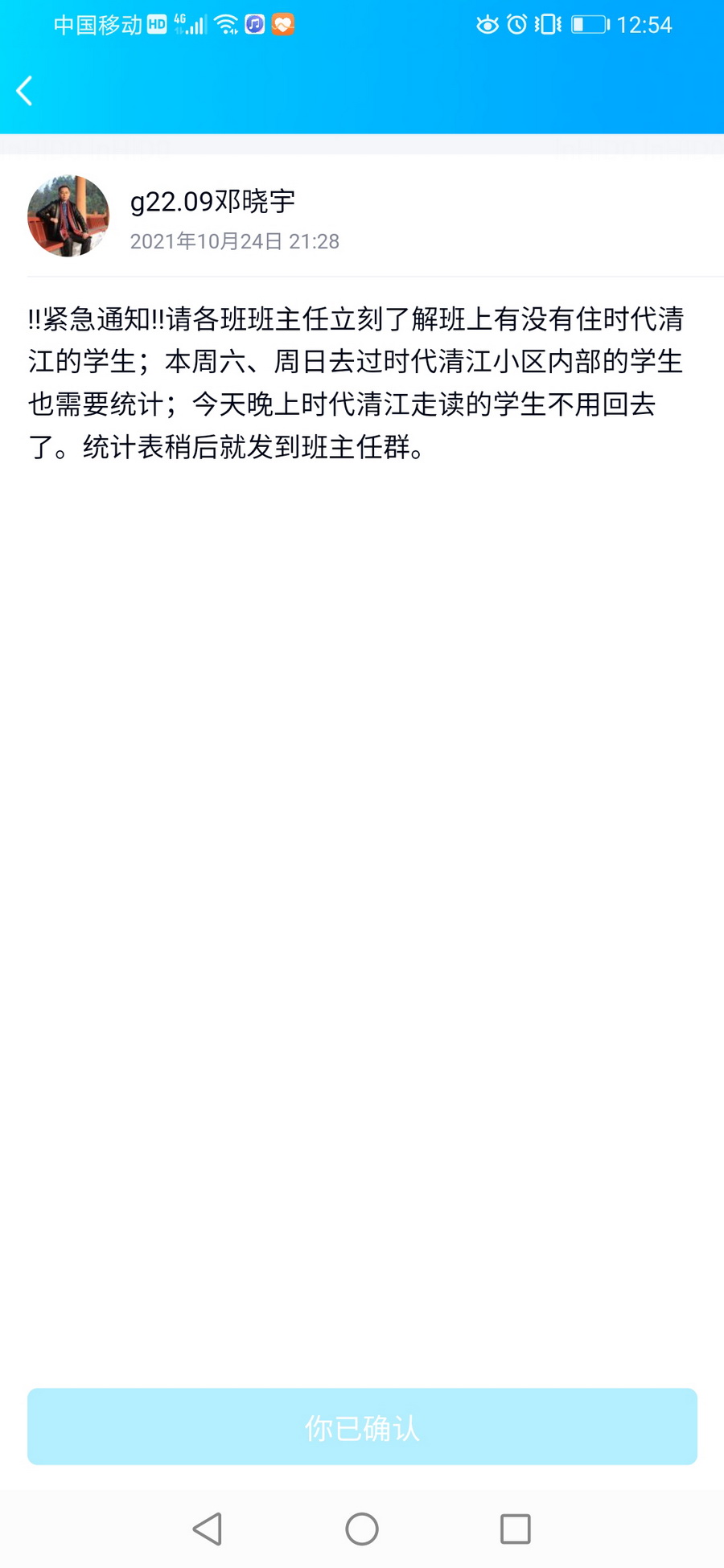Tap the 你已确认 button
The image size is (724, 1568).
362,1426
